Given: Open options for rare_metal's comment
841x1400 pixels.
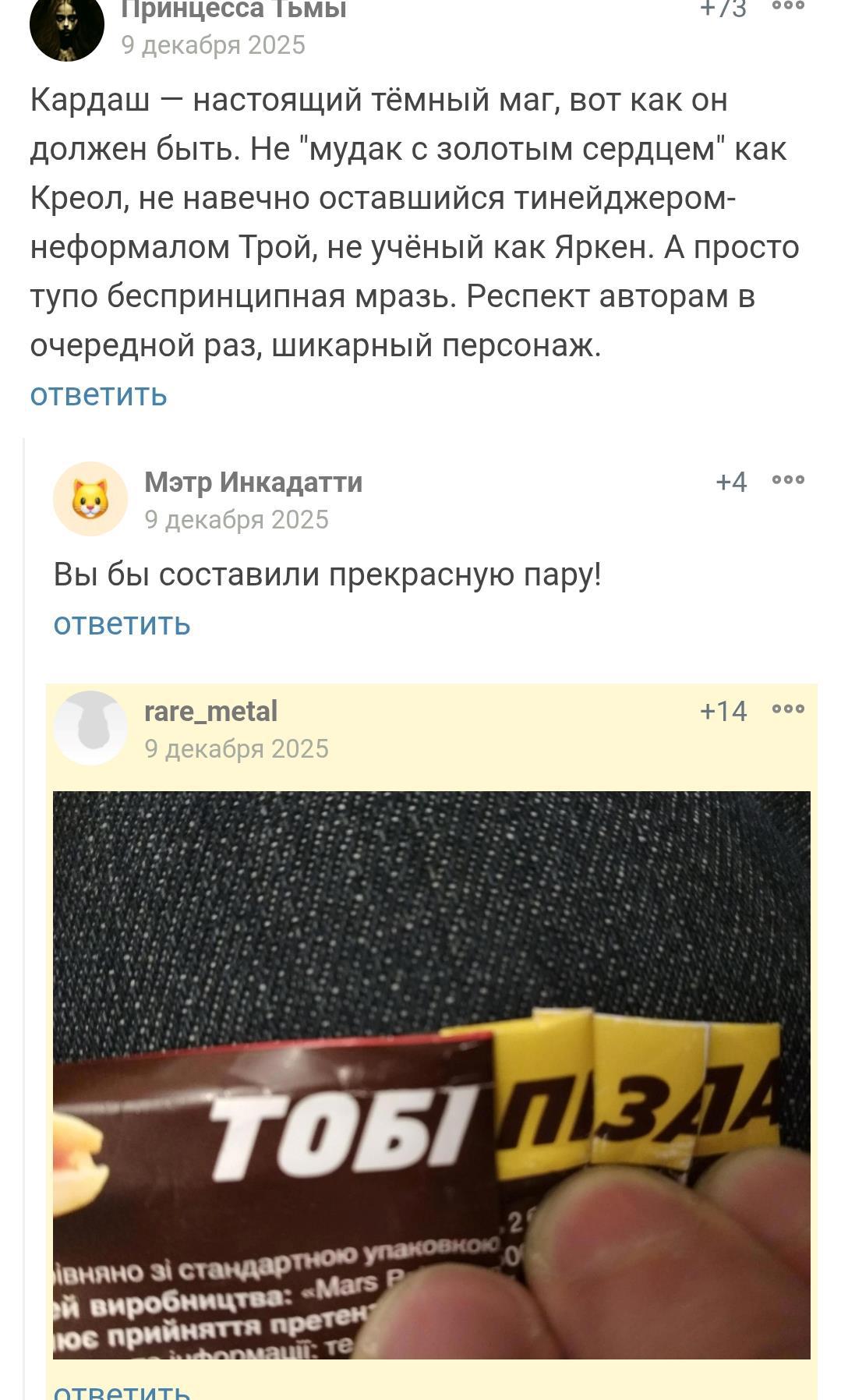Looking at the screenshot, I should [x=787, y=709].
